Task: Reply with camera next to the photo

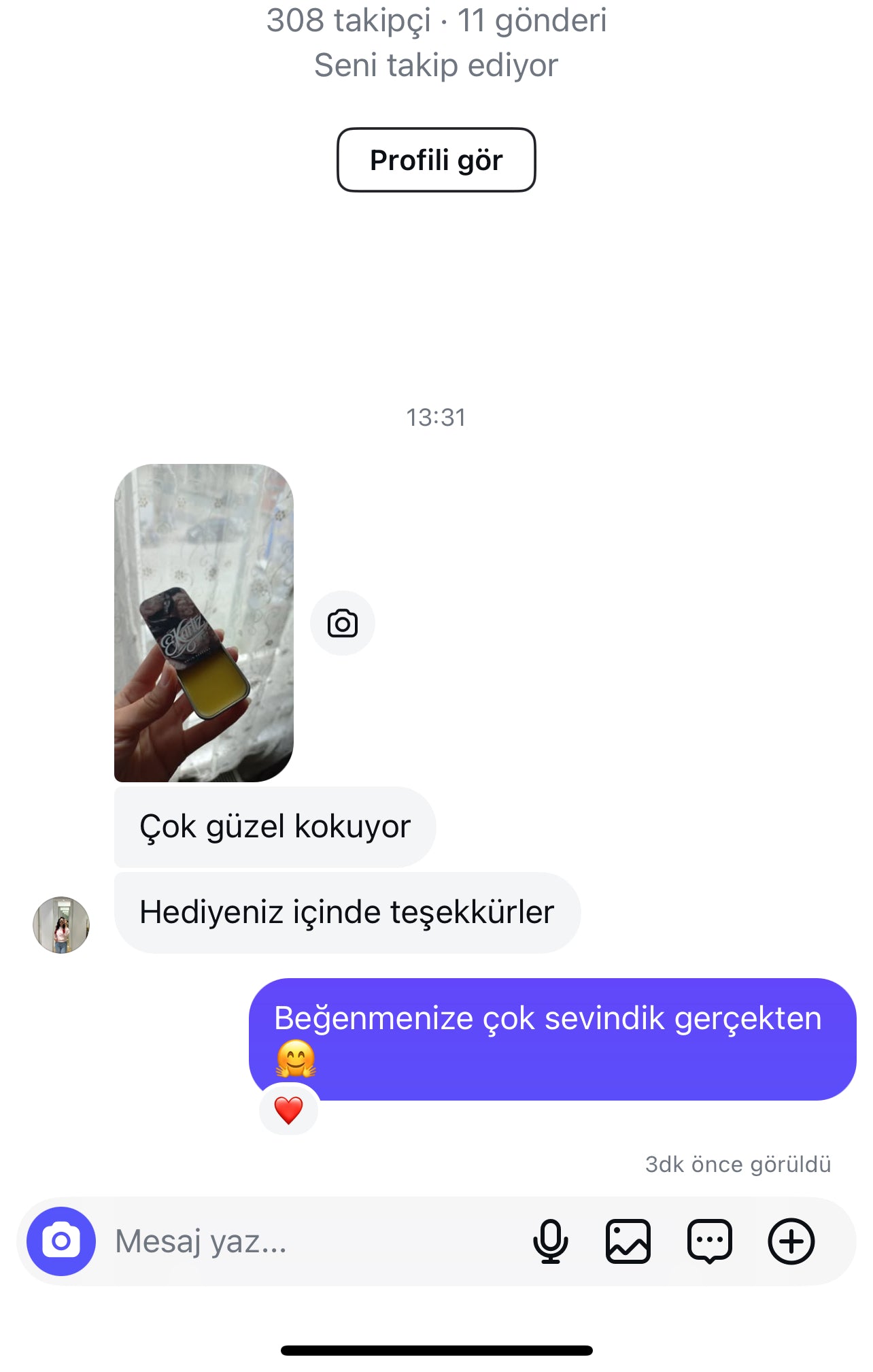Action: tap(342, 623)
